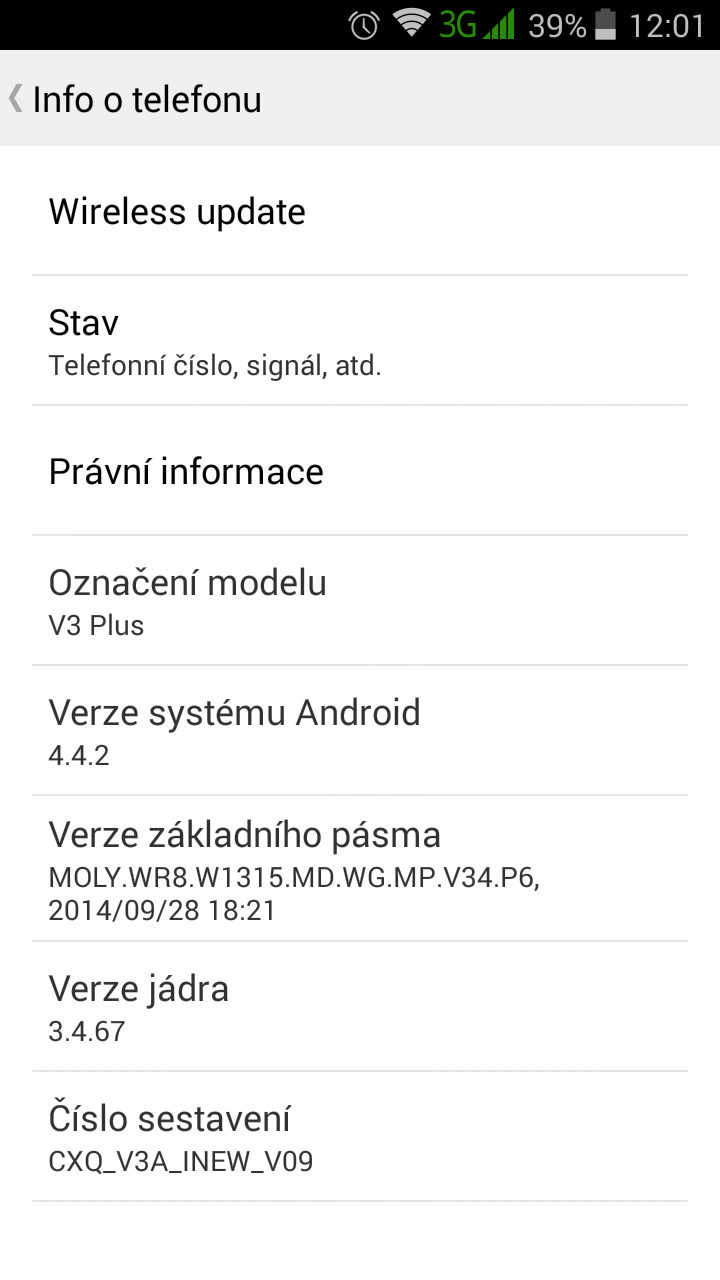Viewport: 720px width, 1280px height.
Task: Open the Stav row
Action: [360, 340]
